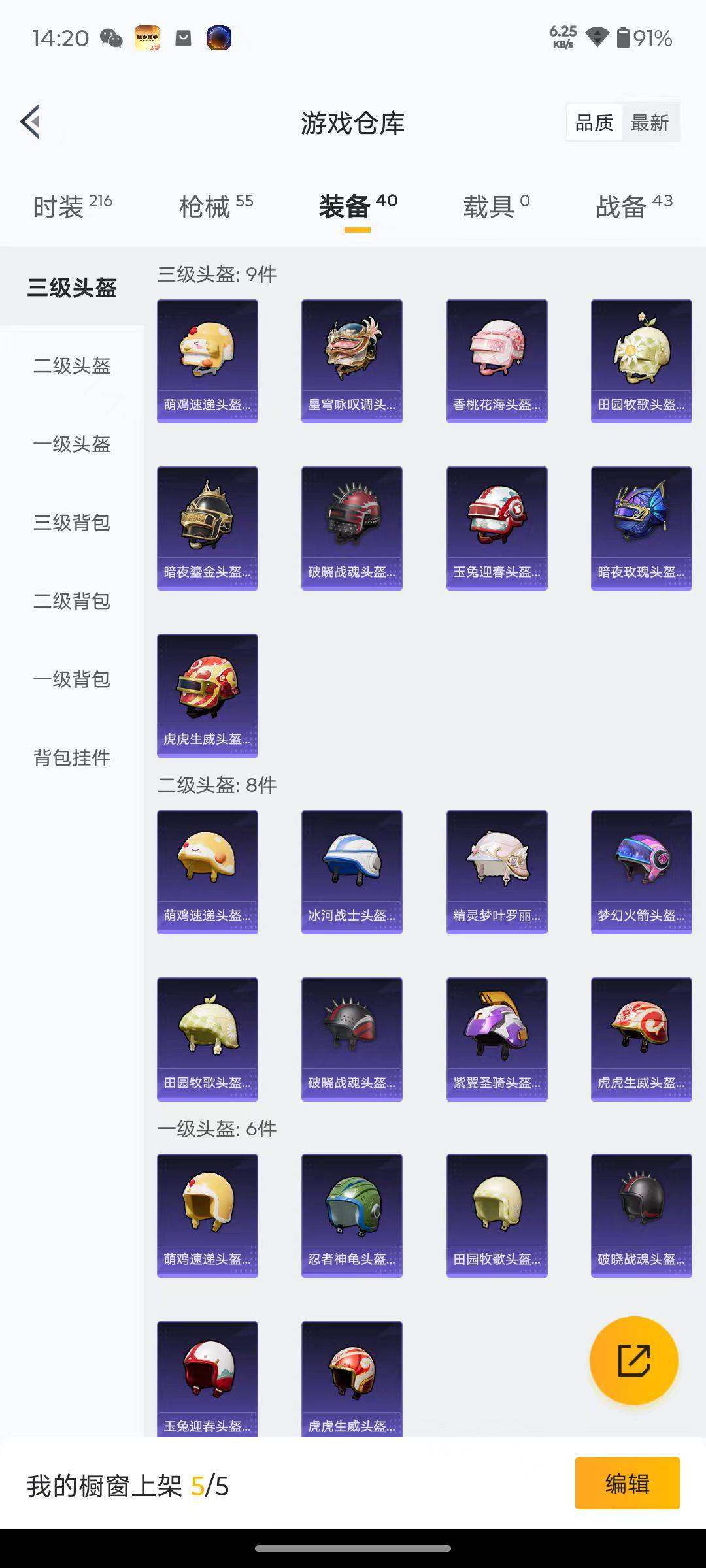Jump to the 三级背包 category
Viewport: 706px width, 1568px height.
point(72,523)
